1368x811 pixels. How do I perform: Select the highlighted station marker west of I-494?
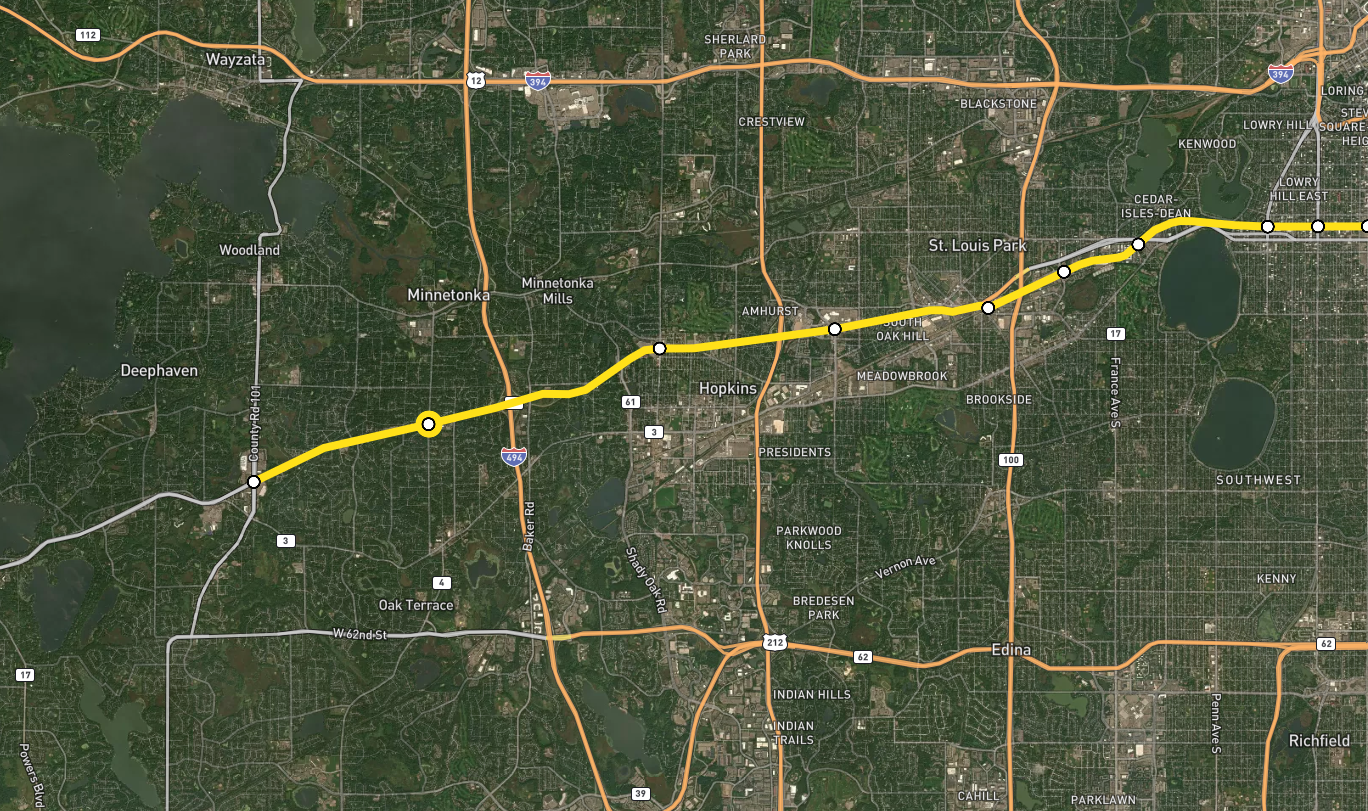coord(428,424)
